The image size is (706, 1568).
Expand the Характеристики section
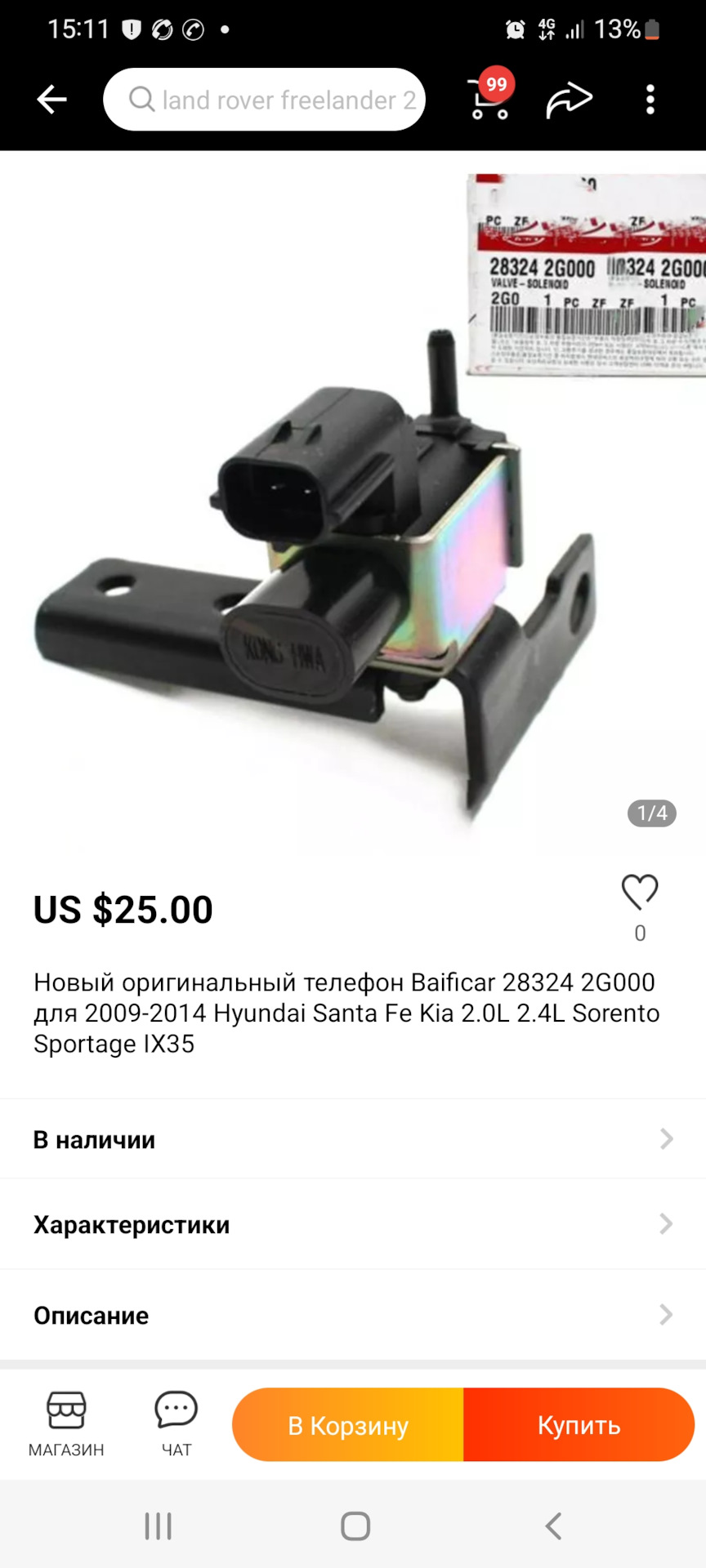coord(353,1224)
